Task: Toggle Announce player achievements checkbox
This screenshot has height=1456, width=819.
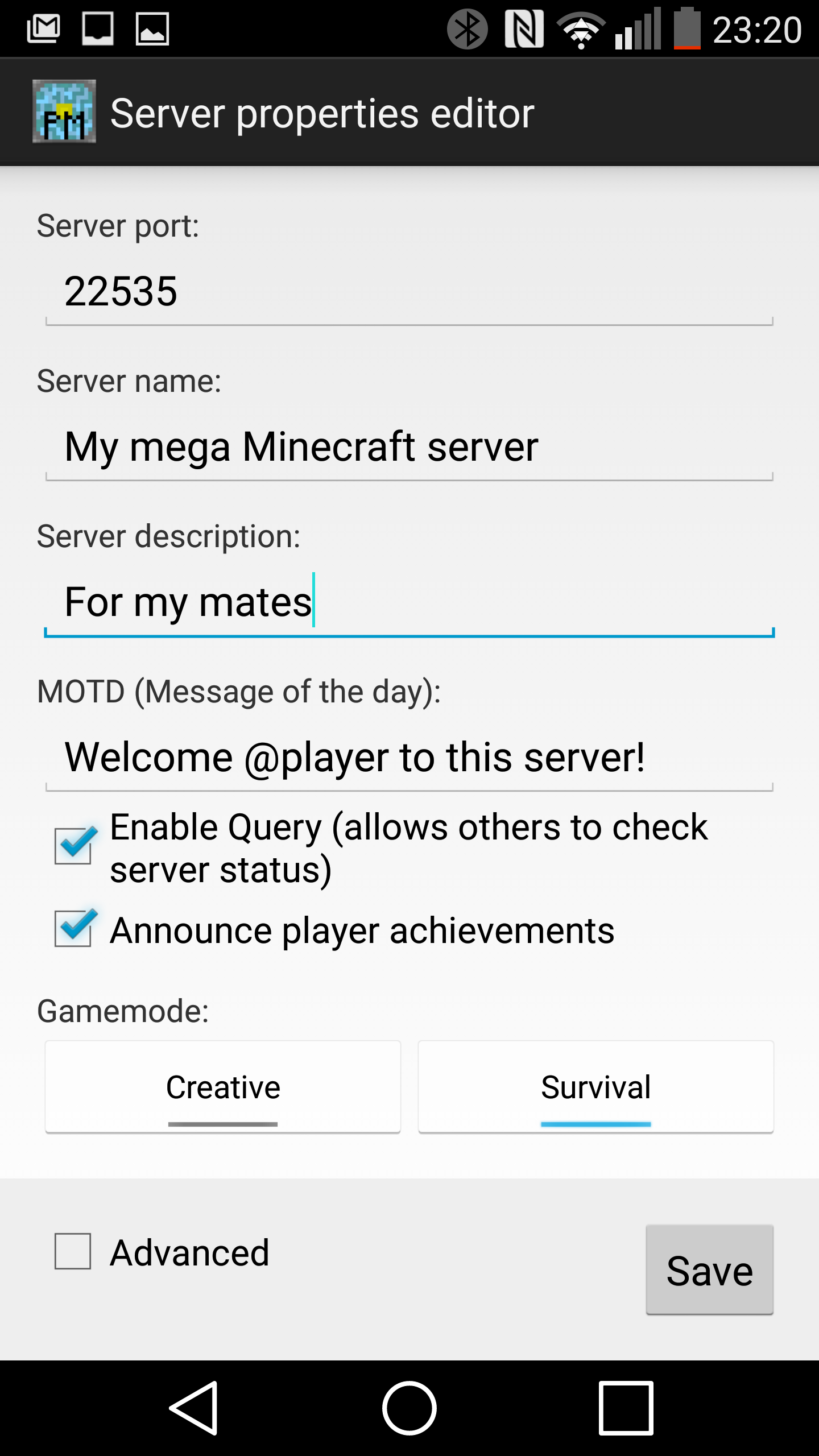Action: (x=73, y=928)
